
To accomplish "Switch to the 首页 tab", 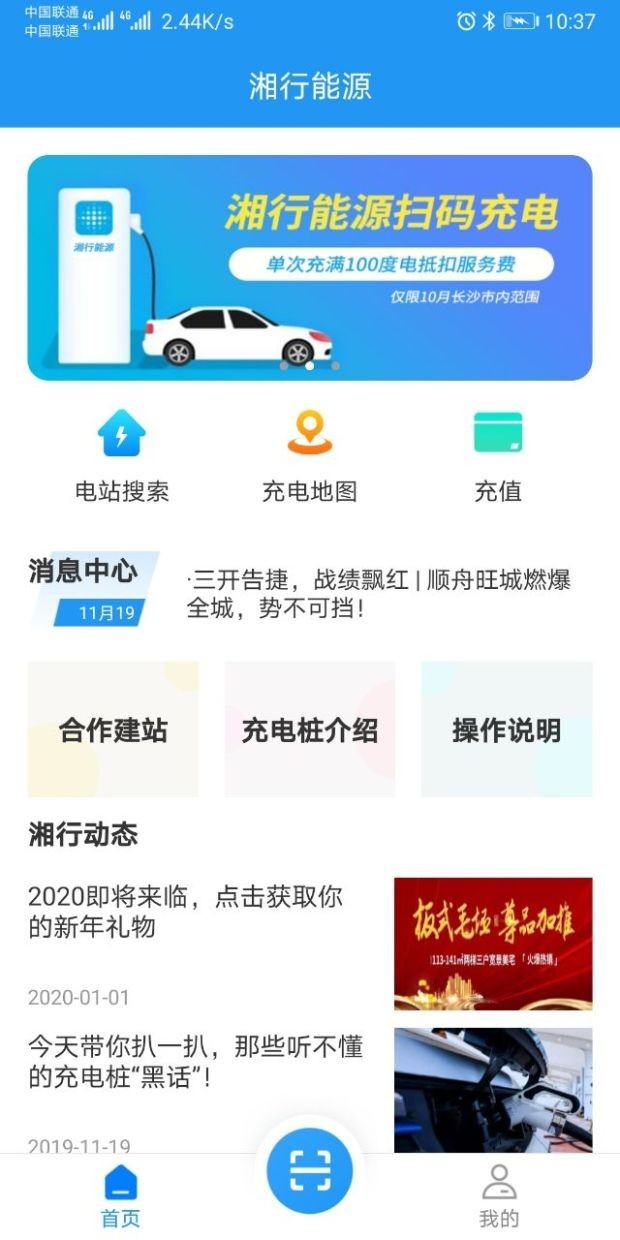I will [121, 1196].
